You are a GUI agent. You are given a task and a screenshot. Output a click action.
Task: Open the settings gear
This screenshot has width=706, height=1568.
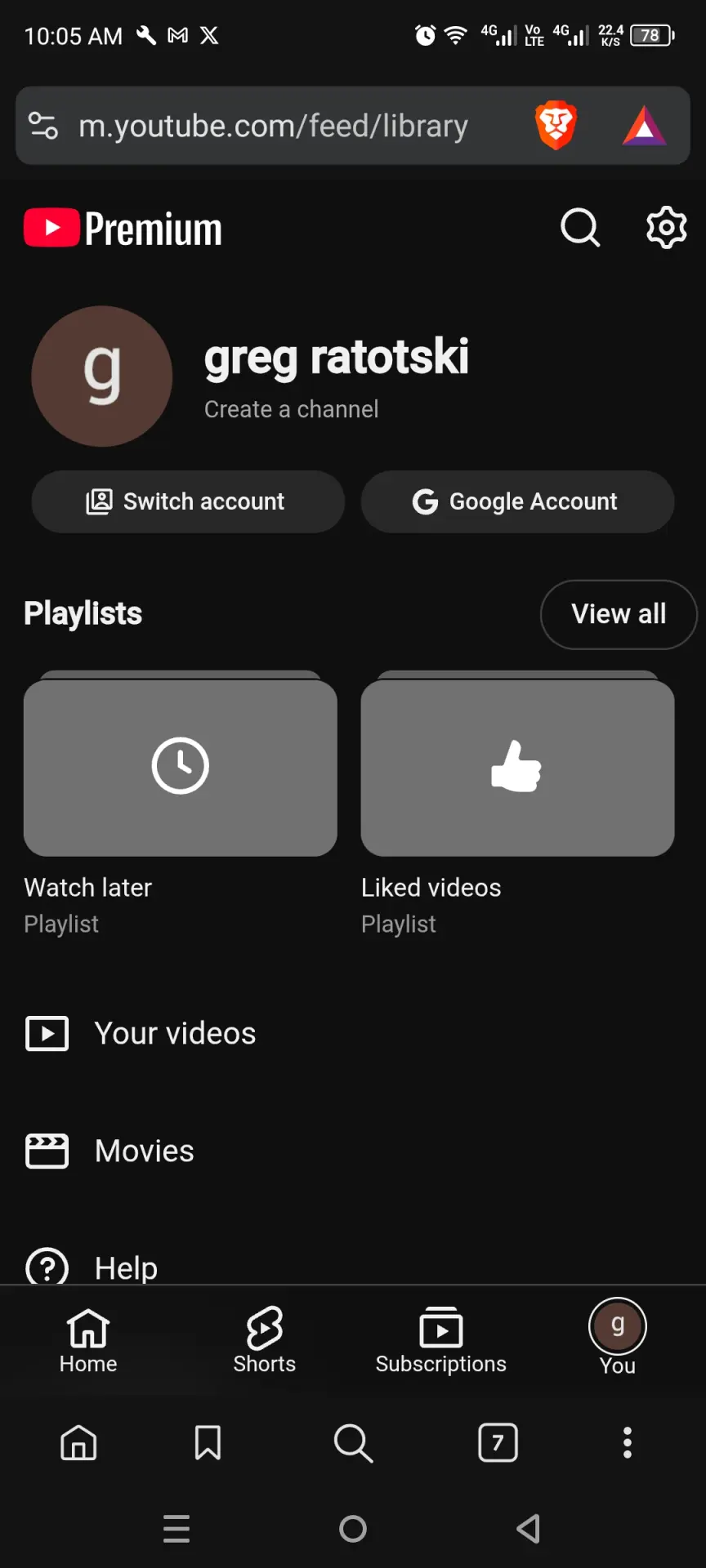pyautogui.click(x=667, y=228)
